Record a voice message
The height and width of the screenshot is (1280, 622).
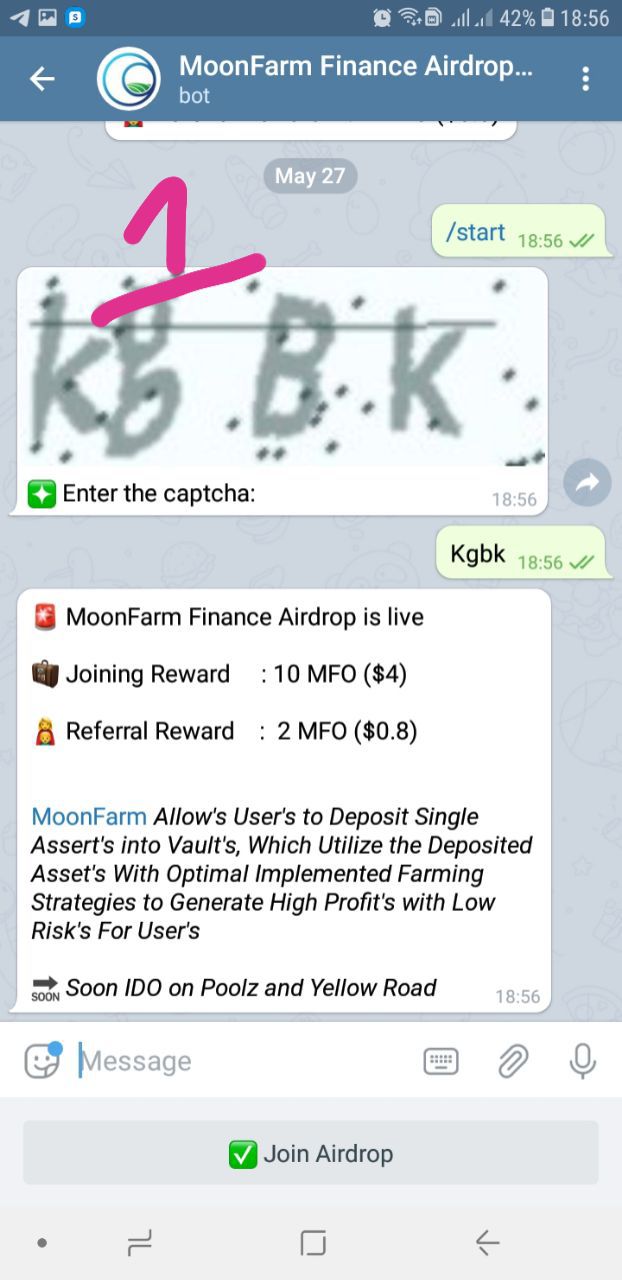pos(583,1061)
